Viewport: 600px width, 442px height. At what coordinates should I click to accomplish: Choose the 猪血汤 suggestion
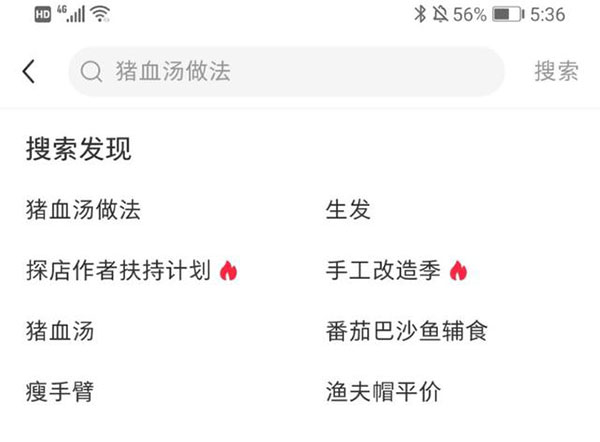pyautogui.click(x=60, y=331)
